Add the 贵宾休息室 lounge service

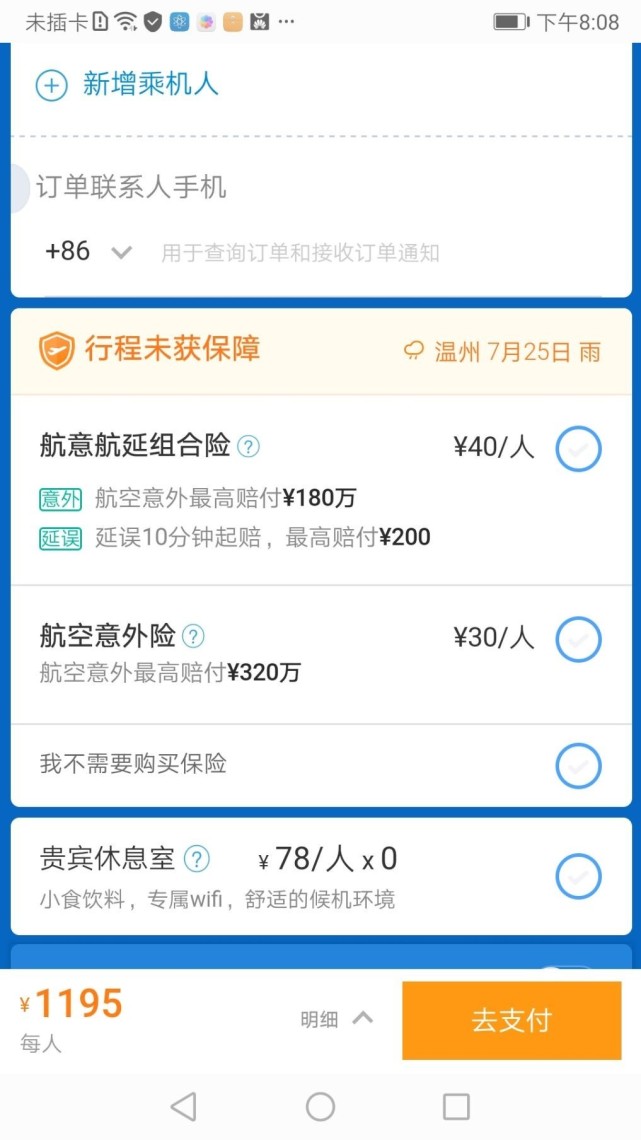[x=578, y=876]
